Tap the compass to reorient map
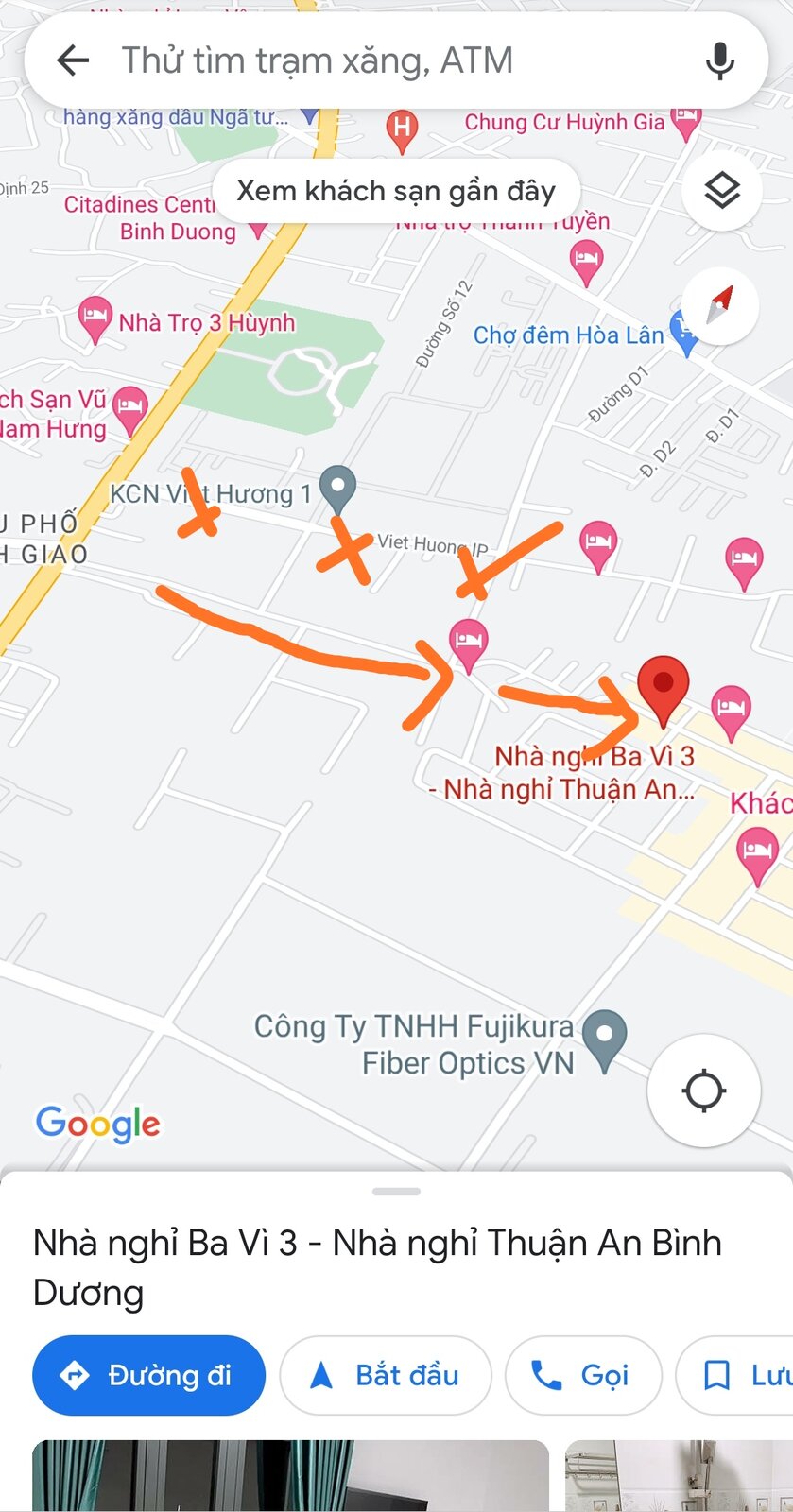793x1512 pixels. click(720, 305)
